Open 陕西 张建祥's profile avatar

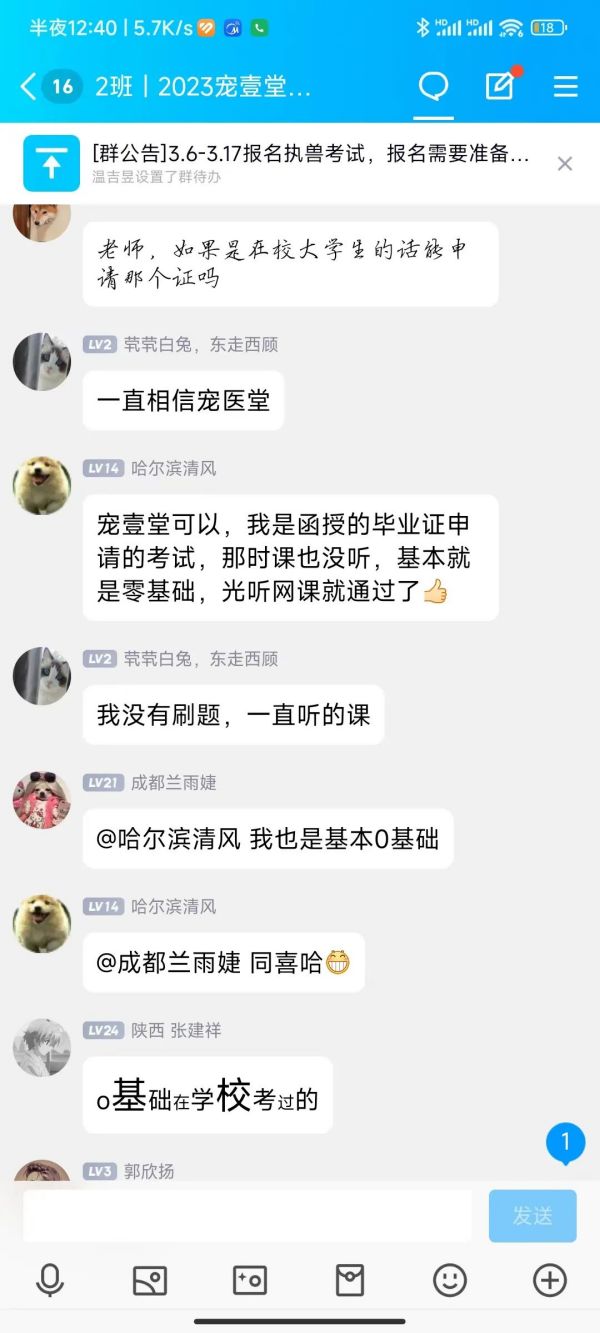[42, 1047]
